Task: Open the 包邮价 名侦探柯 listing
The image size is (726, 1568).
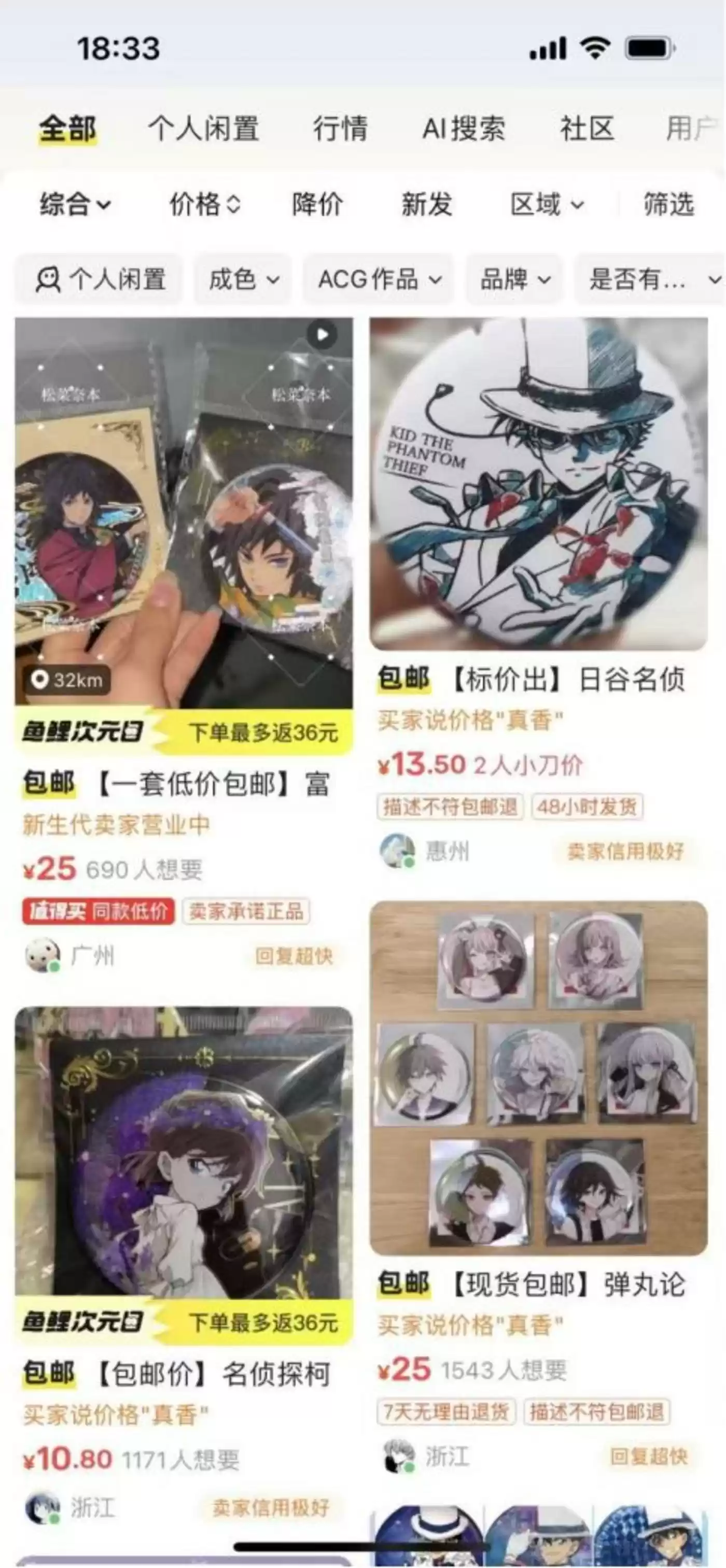Action: 184,1150
